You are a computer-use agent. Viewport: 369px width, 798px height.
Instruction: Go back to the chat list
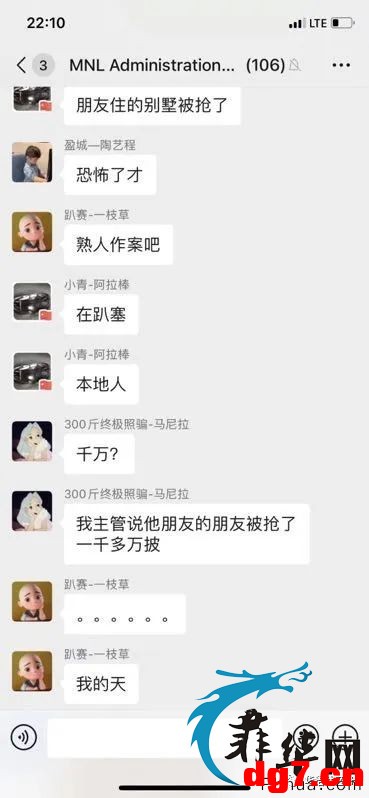(22, 65)
